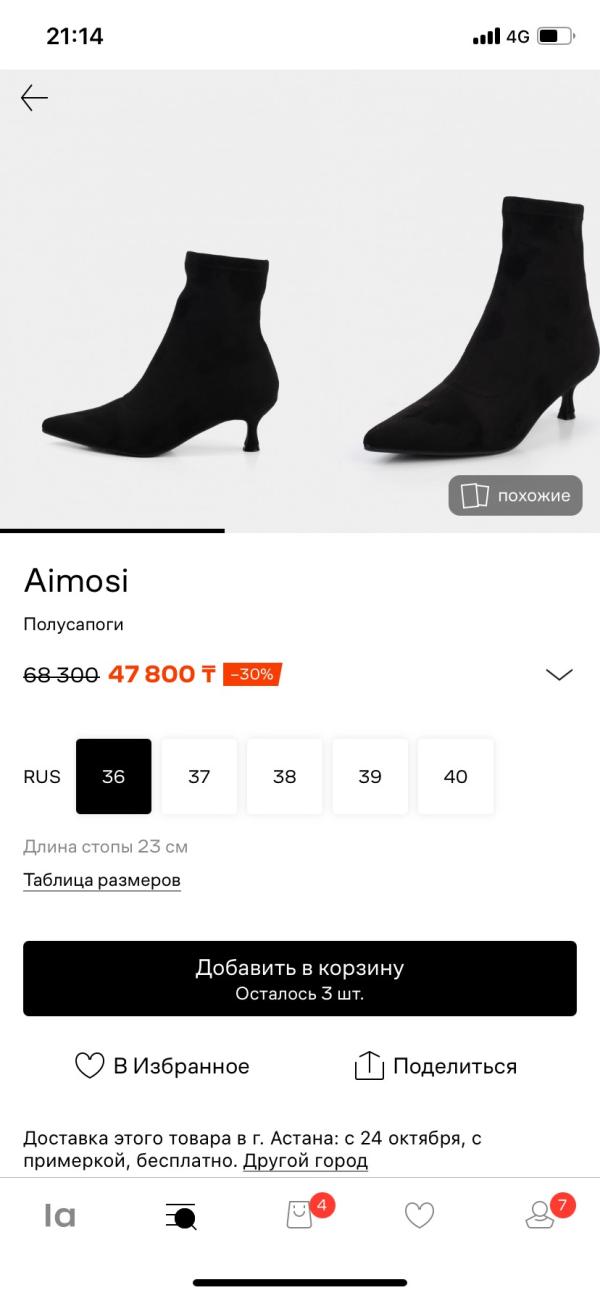This screenshot has width=600, height=1297.
Task: Share product with 'Поделиться'
Action: point(436,1066)
